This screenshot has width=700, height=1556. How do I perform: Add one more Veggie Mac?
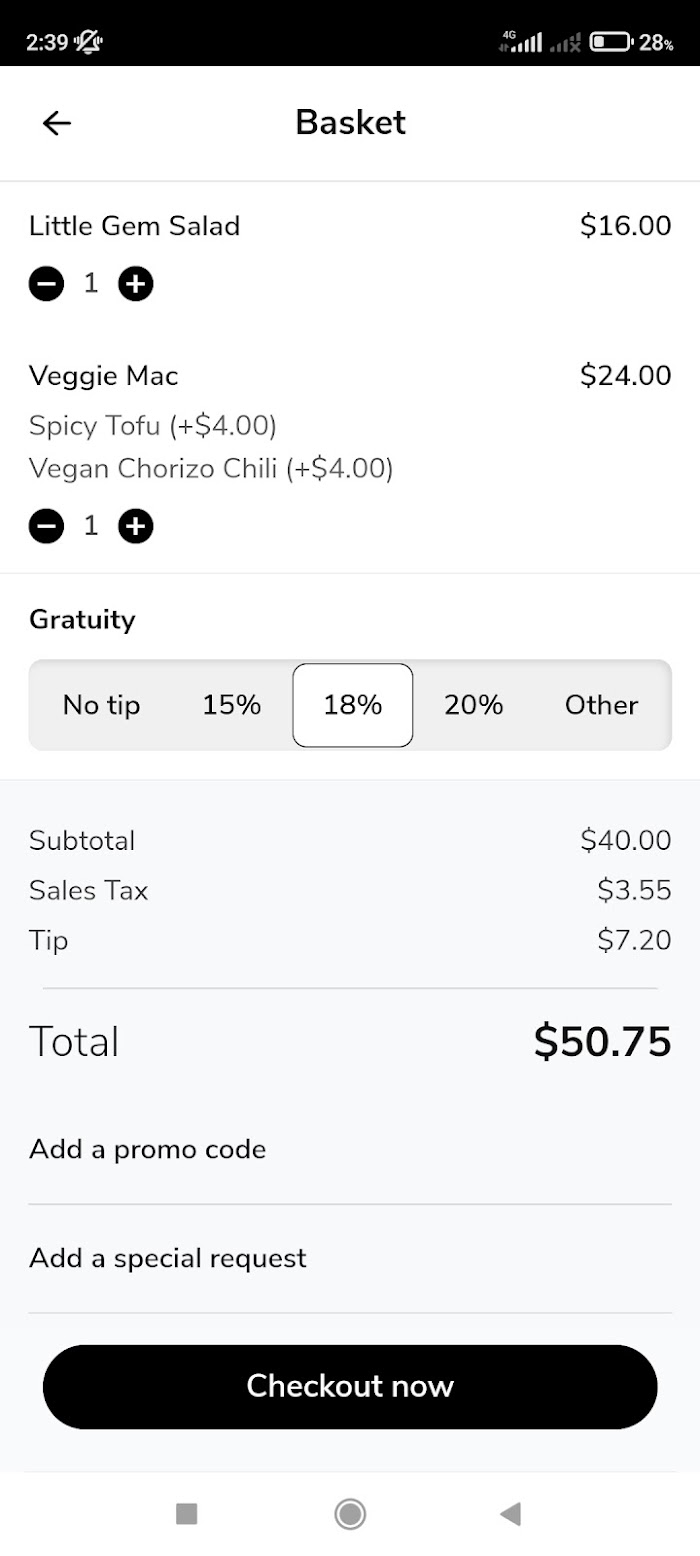(x=136, y=525)
